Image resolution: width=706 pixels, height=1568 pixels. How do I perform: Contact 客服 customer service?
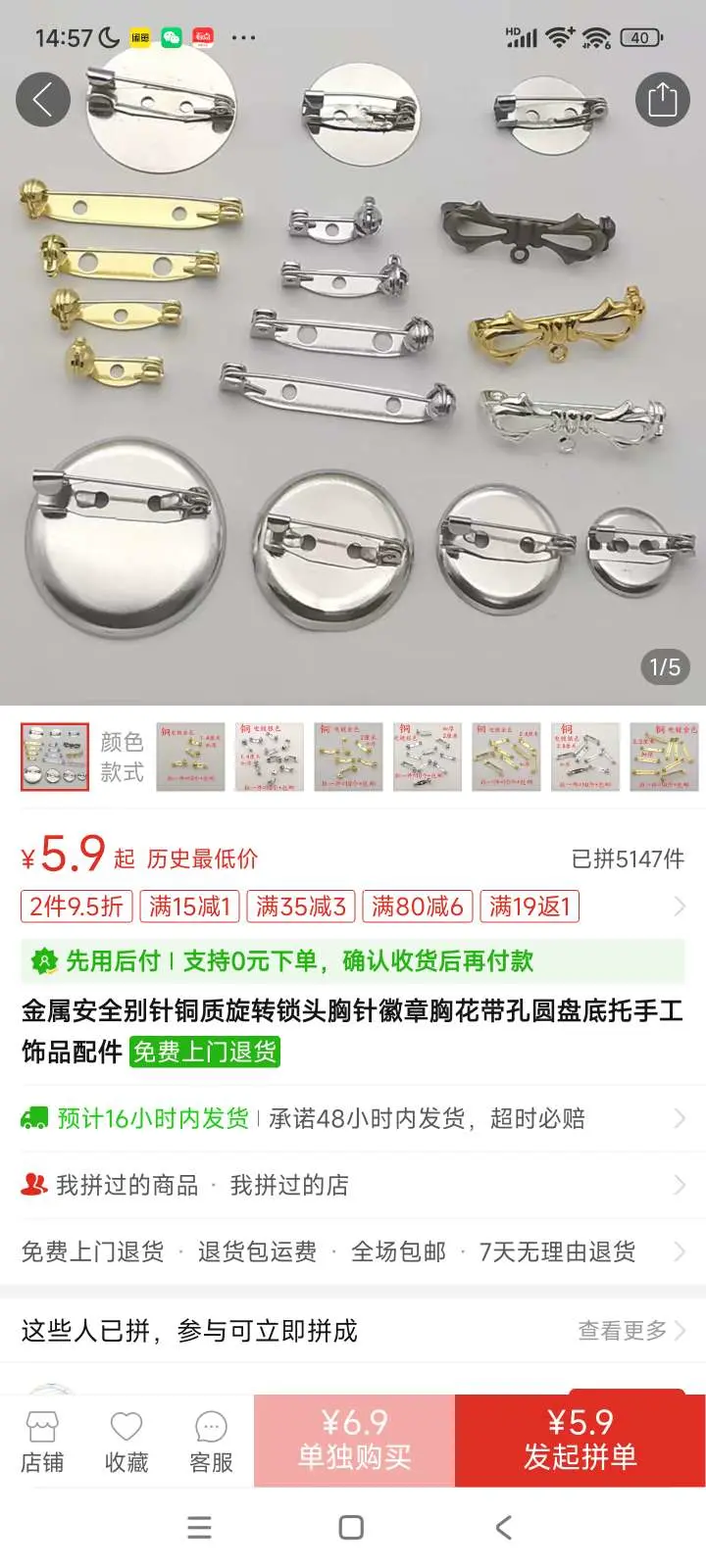(x=211, y=1443)
